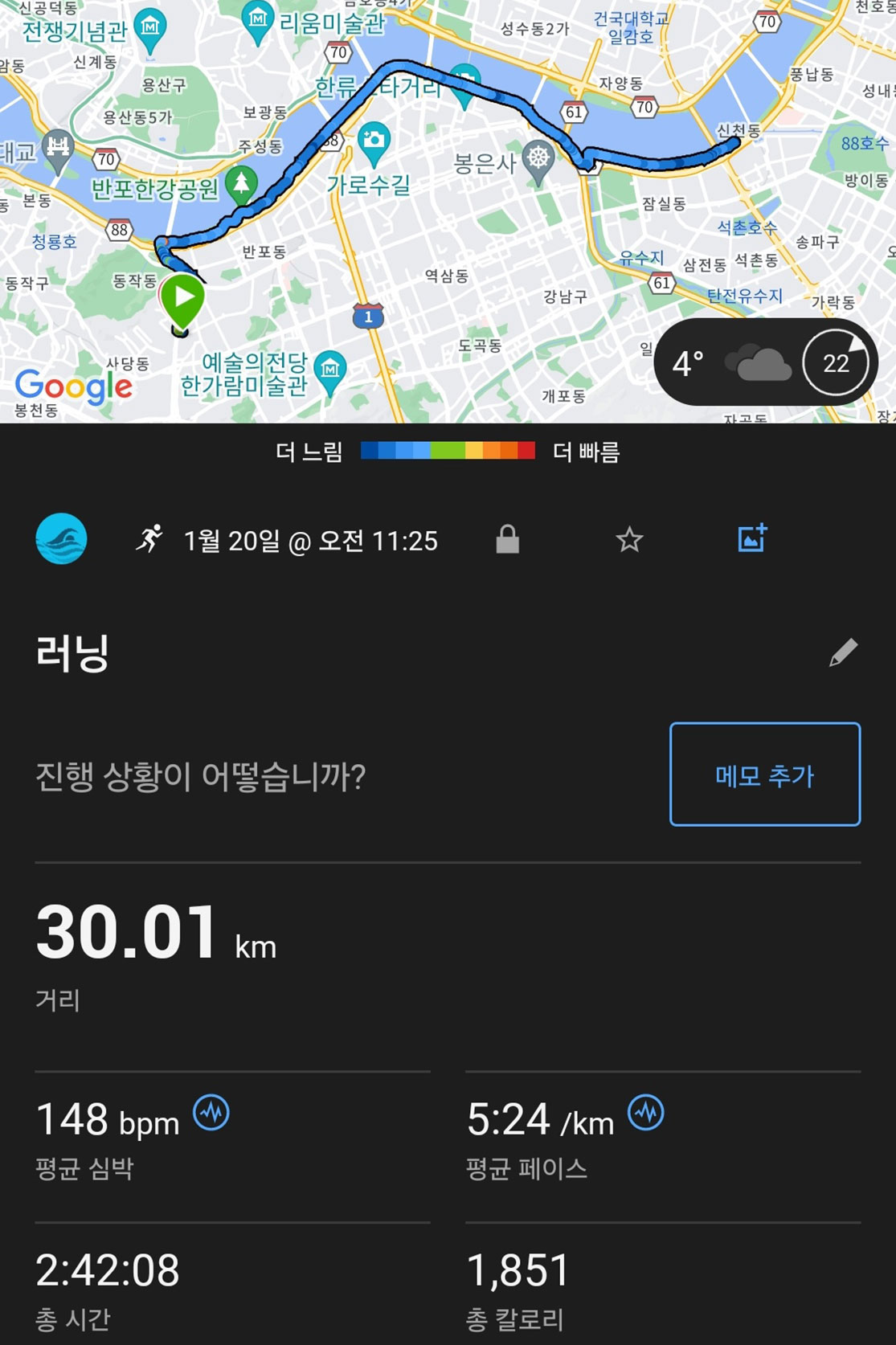896x1345 pixels.
Task: Edit the 러닝 activity name
Action: click(x=843, y=652)
